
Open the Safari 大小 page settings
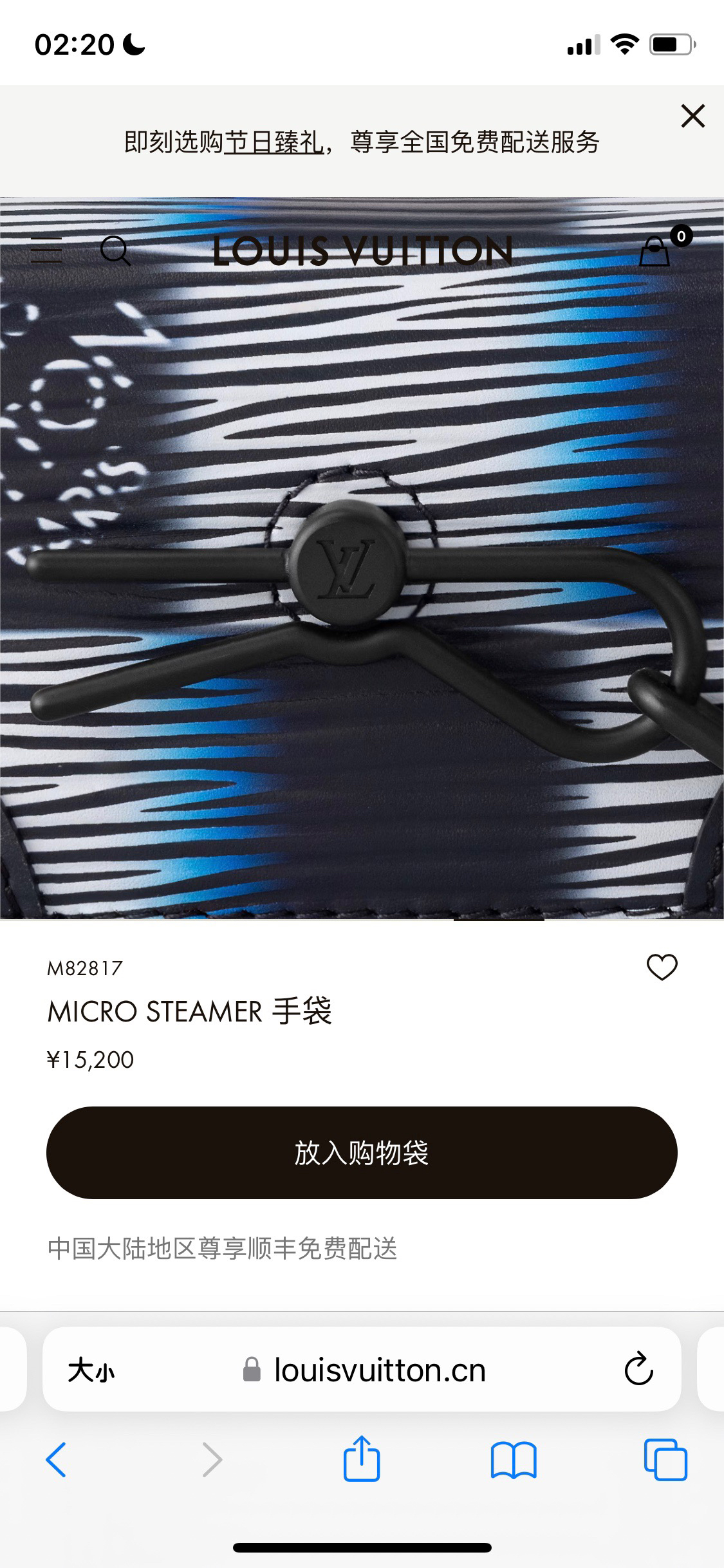coord(91,1370)
